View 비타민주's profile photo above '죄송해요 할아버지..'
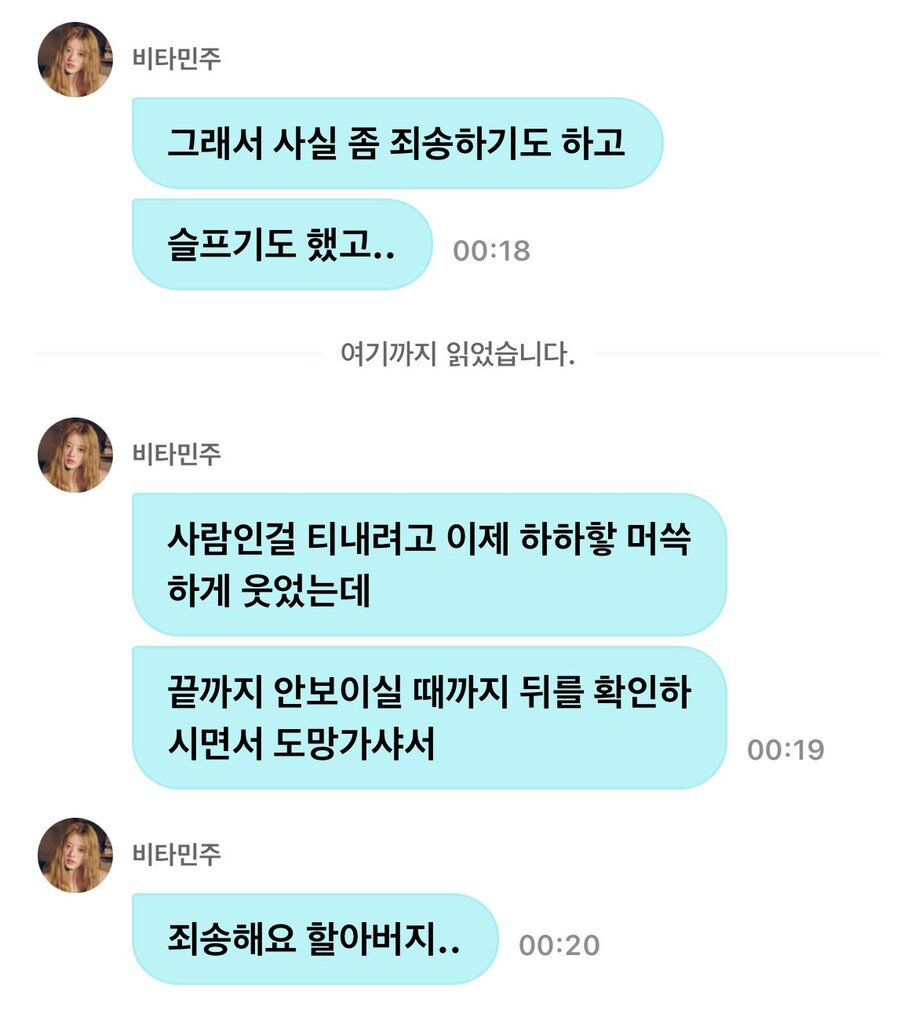The height and width of the screenshot is (1021, 900). pos(75,855)
